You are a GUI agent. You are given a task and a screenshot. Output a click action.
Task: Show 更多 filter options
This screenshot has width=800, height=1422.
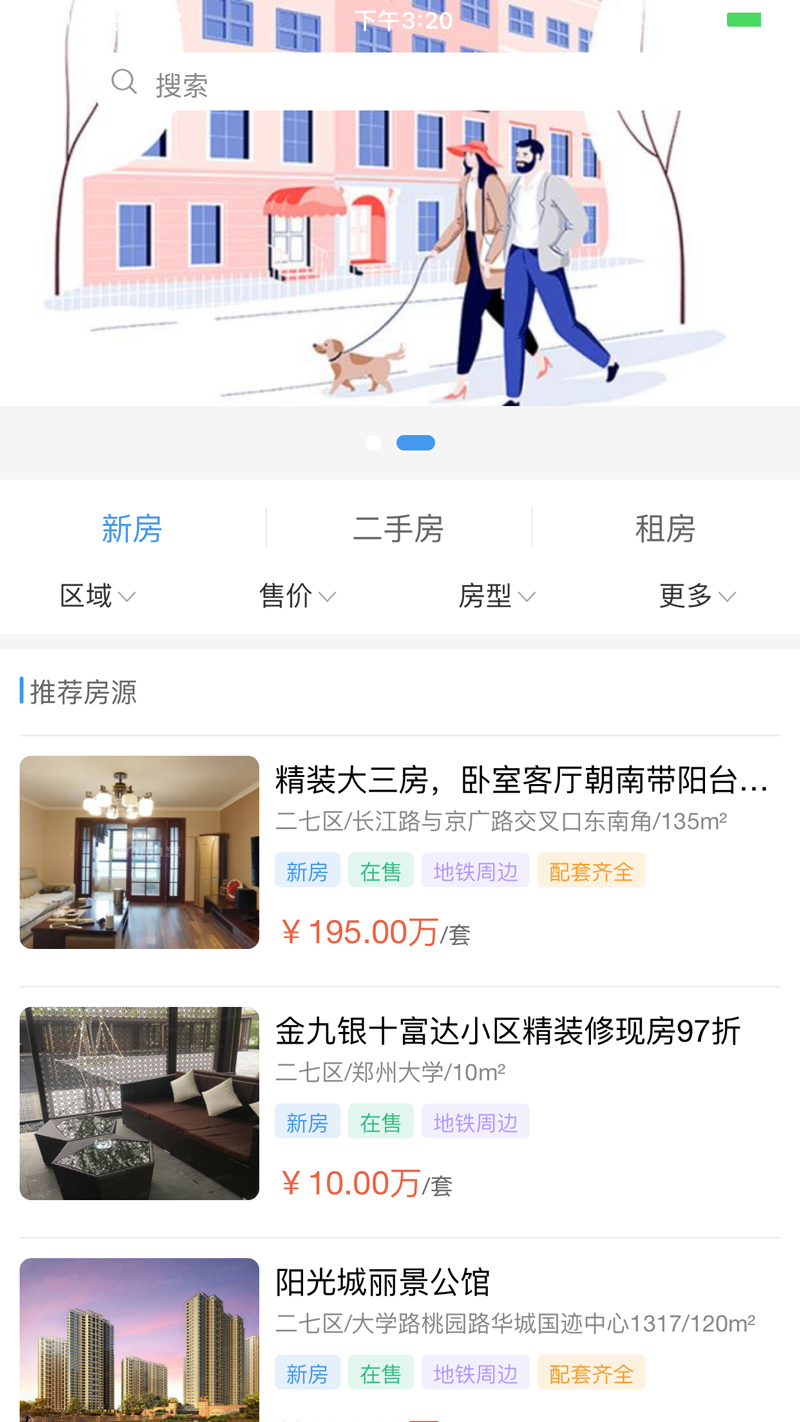(x=697, y=596)
